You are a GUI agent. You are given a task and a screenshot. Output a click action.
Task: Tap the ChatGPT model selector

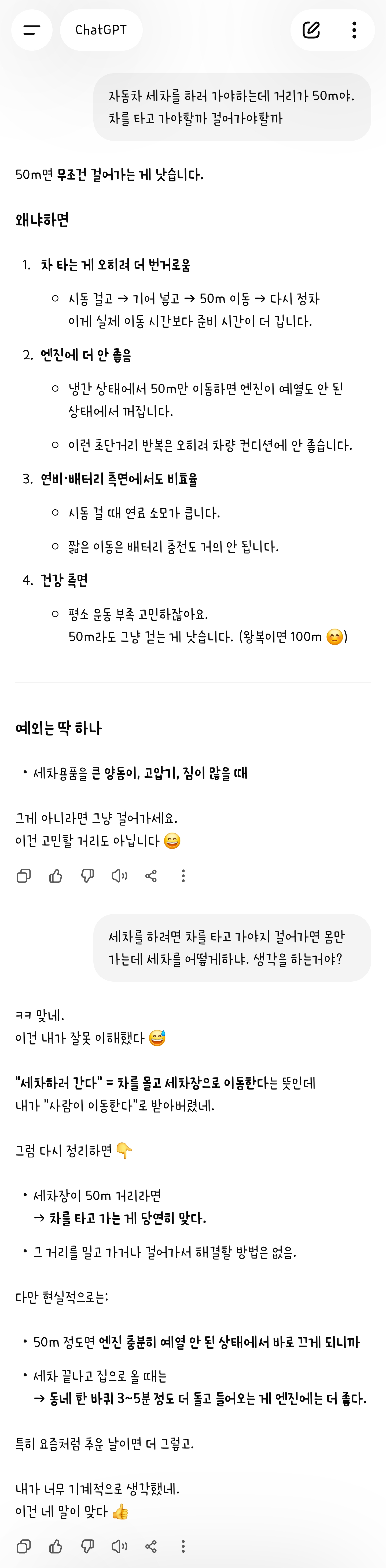(101, 30)
